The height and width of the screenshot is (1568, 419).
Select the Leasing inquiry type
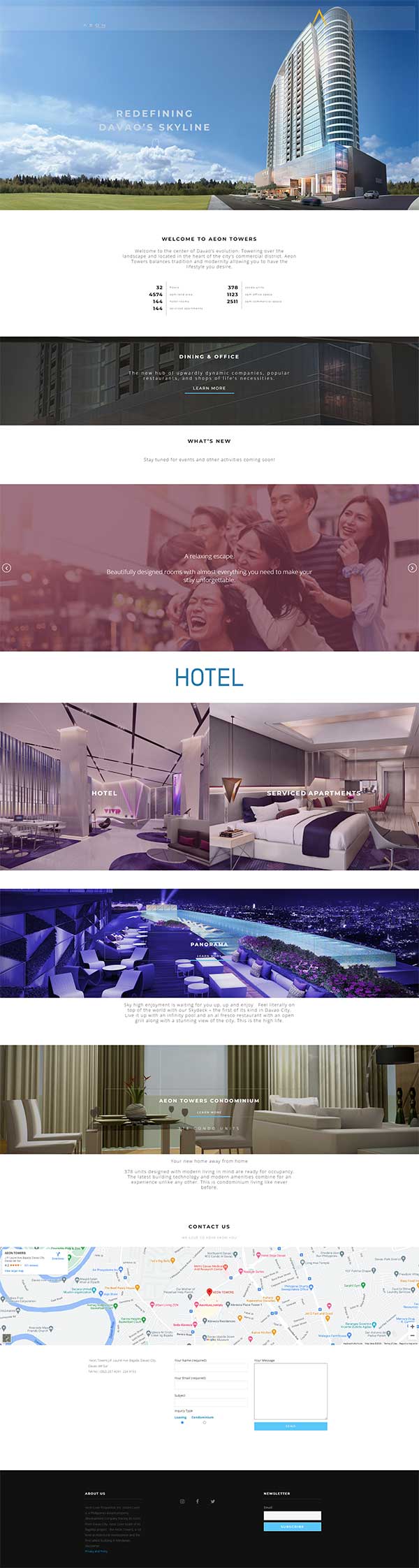182,1422
